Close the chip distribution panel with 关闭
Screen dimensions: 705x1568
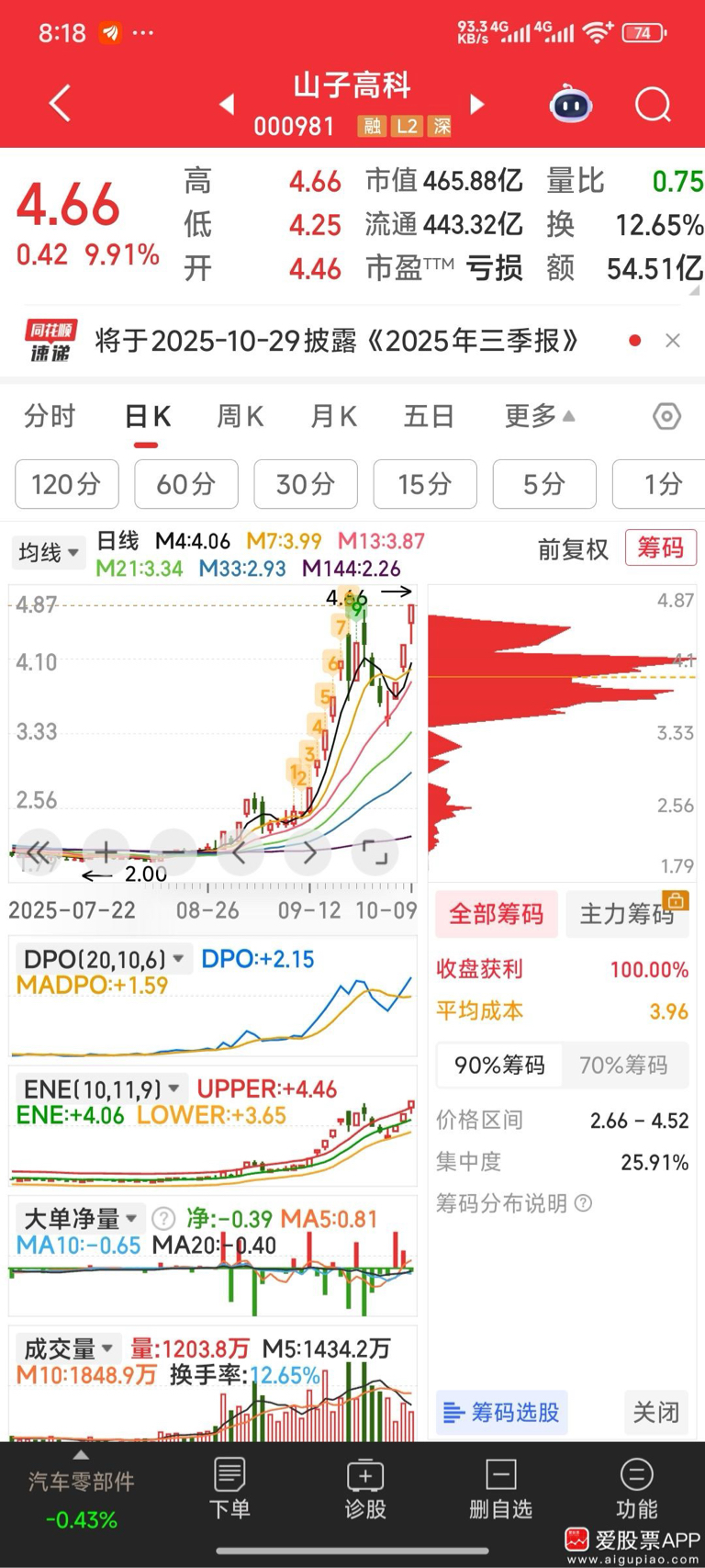tap(655, 1412)
